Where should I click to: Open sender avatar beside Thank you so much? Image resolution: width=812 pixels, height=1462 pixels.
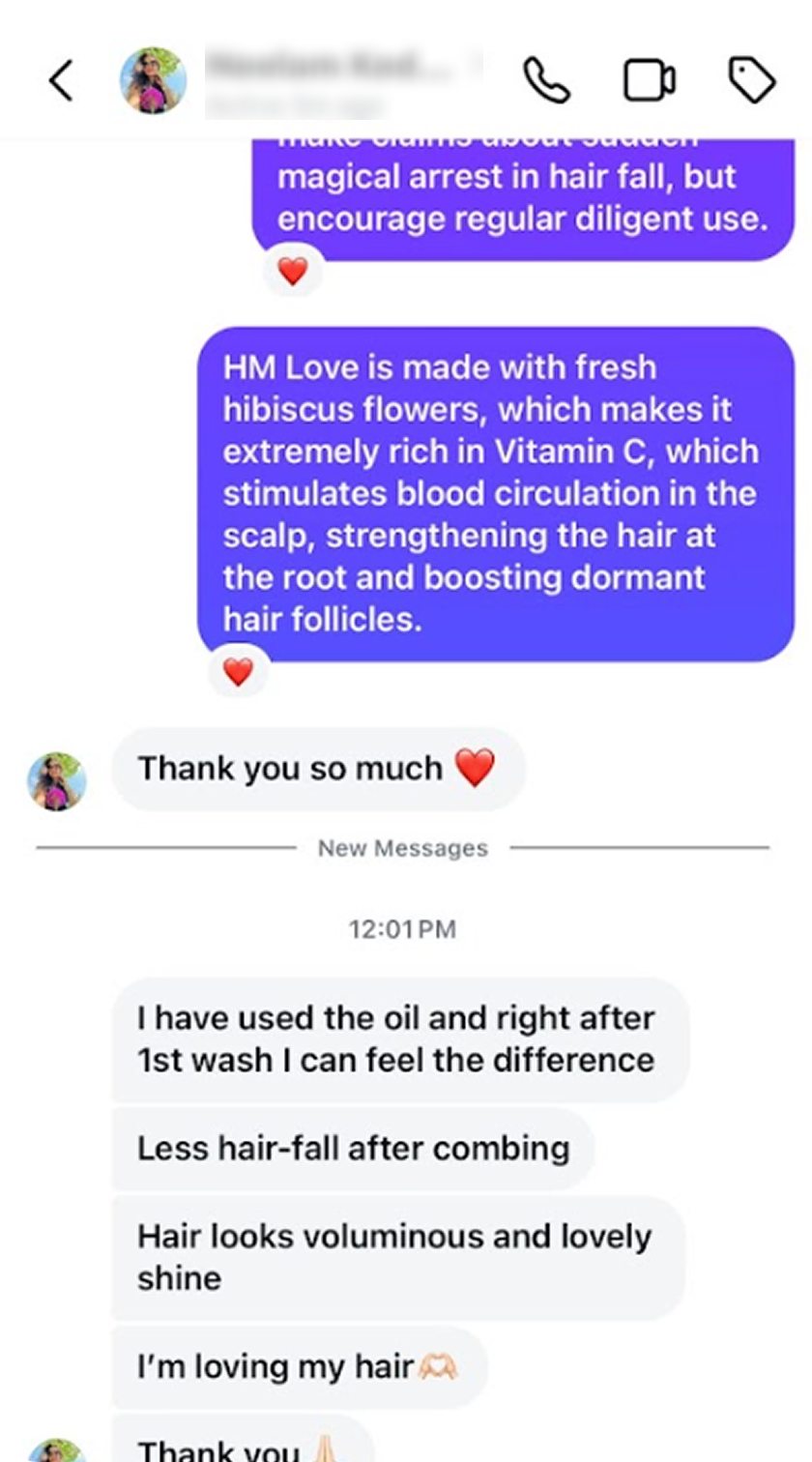(57, 781)
